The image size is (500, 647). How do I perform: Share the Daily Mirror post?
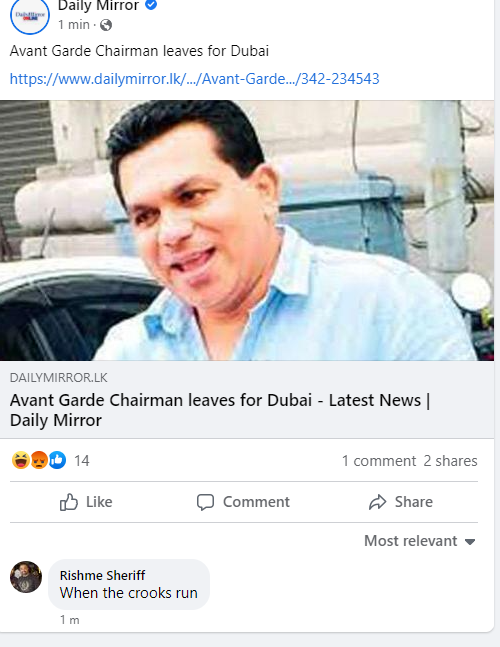click(401, 502)
